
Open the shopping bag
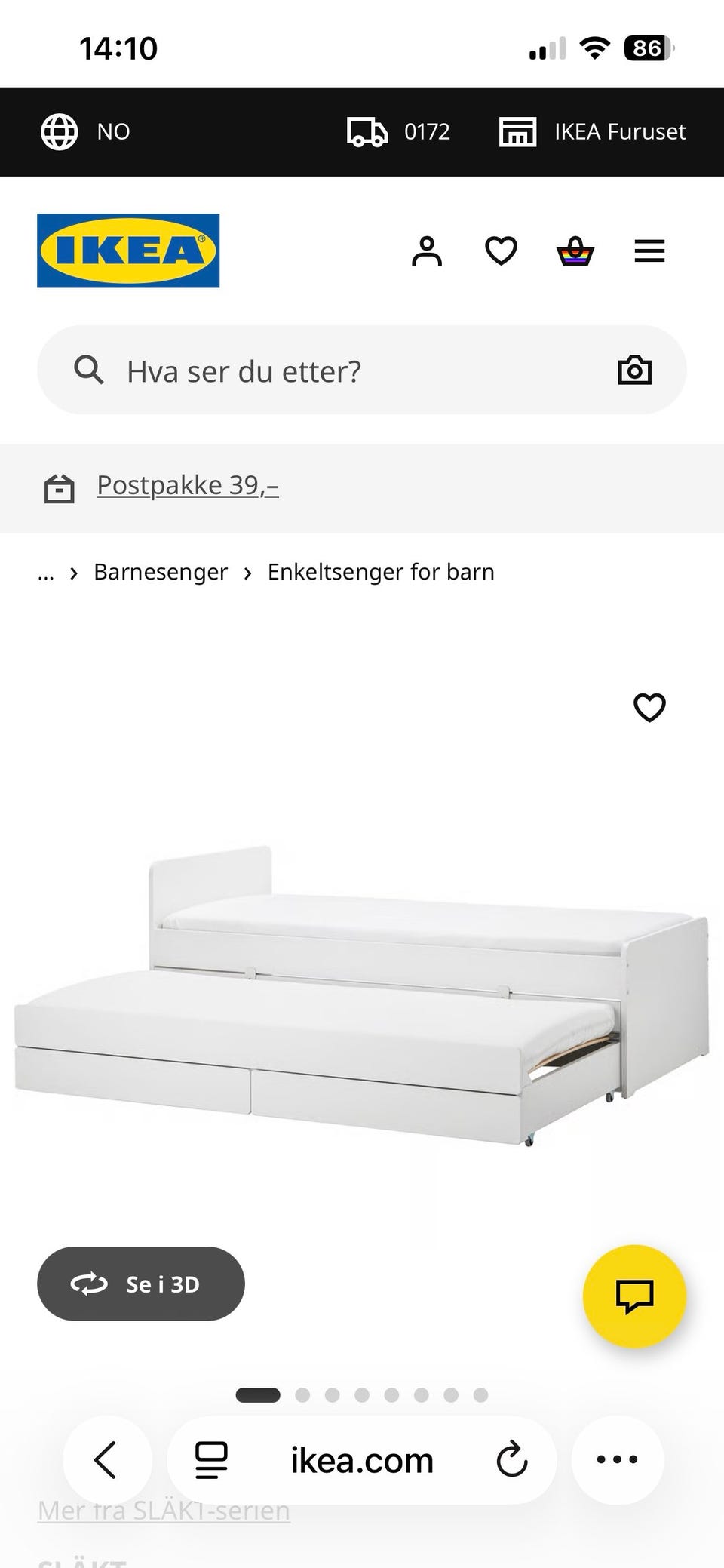click(574, 251)
